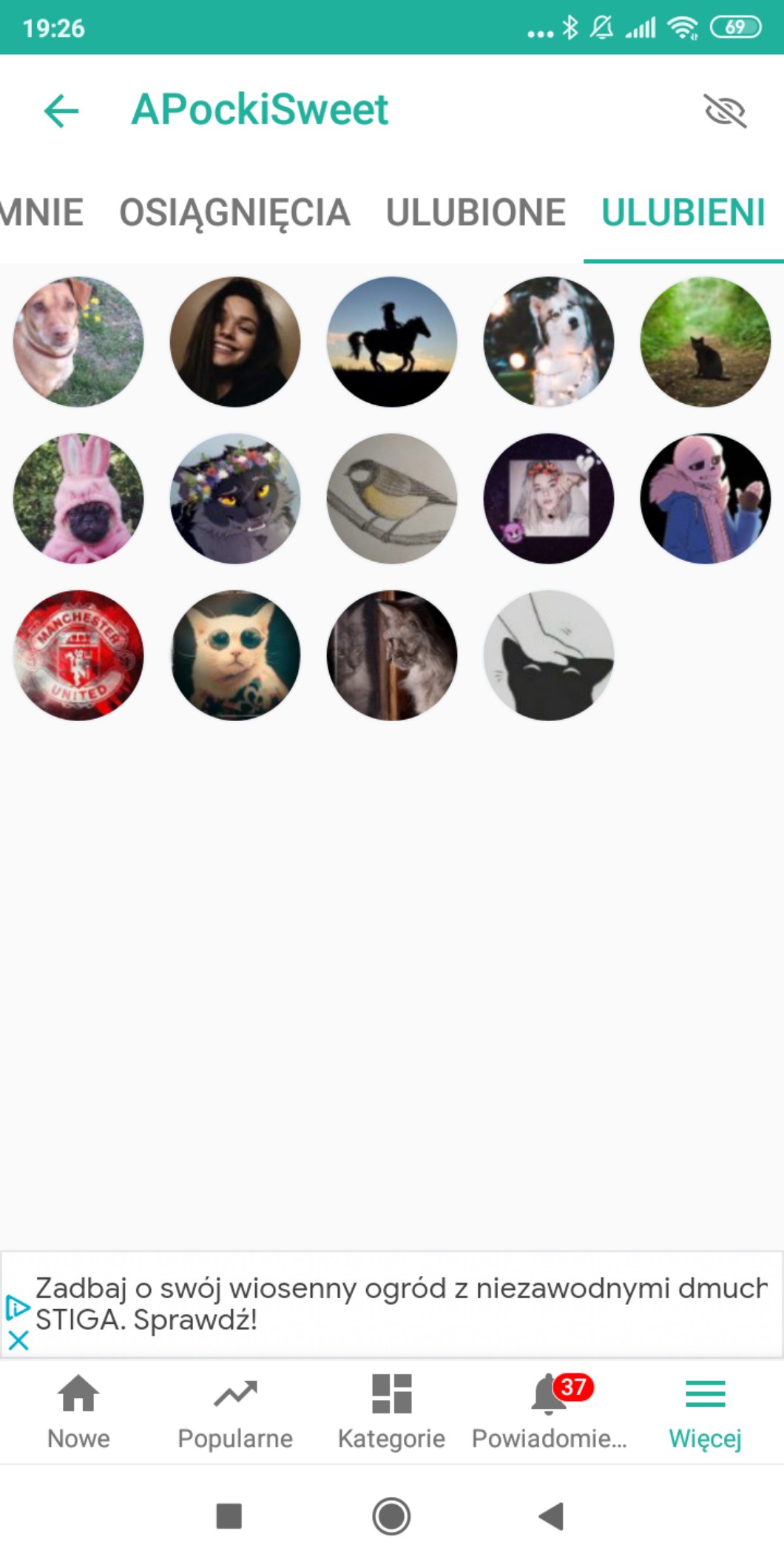Screen dimensions: 784x1568
Task: Tap the crossed-out eye icon
Action: pos(724,111)
